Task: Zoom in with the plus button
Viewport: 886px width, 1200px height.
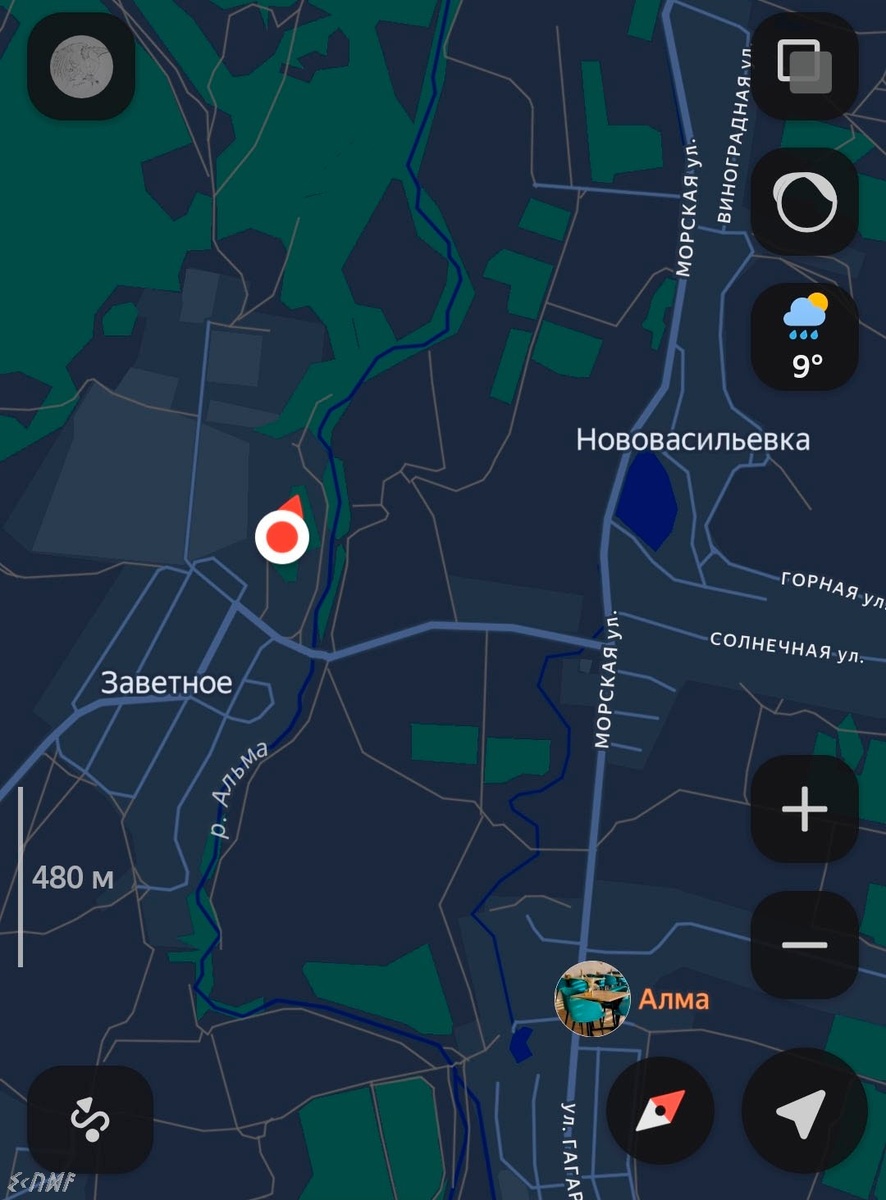Action: (804, 810)
